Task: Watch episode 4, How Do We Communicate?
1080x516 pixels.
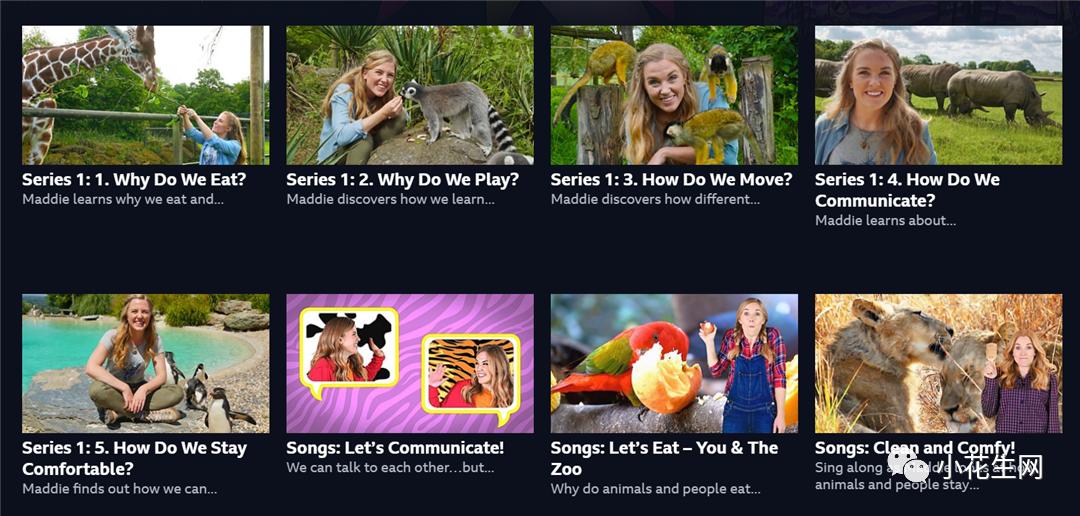Action: pyautogui.click(x=938, y=96)
